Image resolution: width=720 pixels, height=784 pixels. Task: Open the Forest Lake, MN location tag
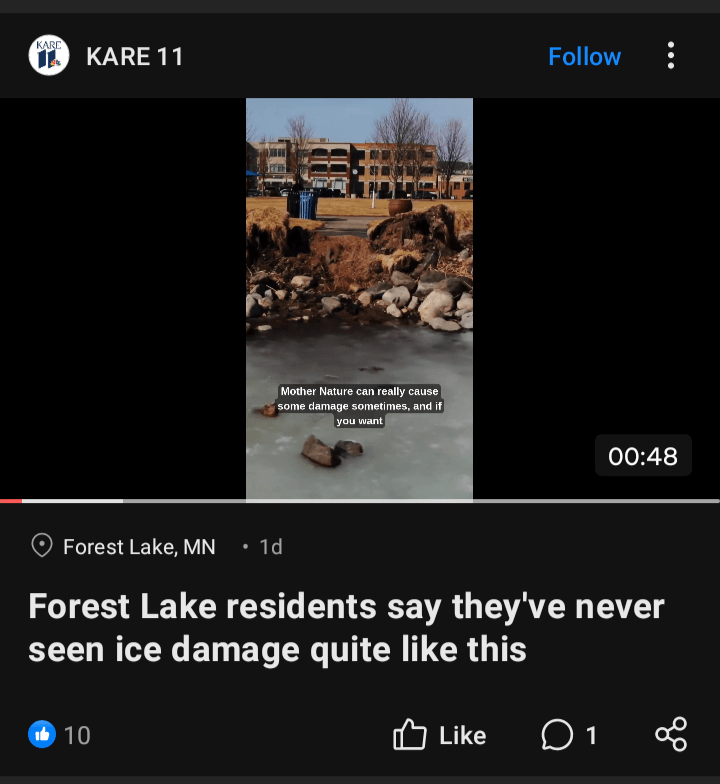click(138, 546)
